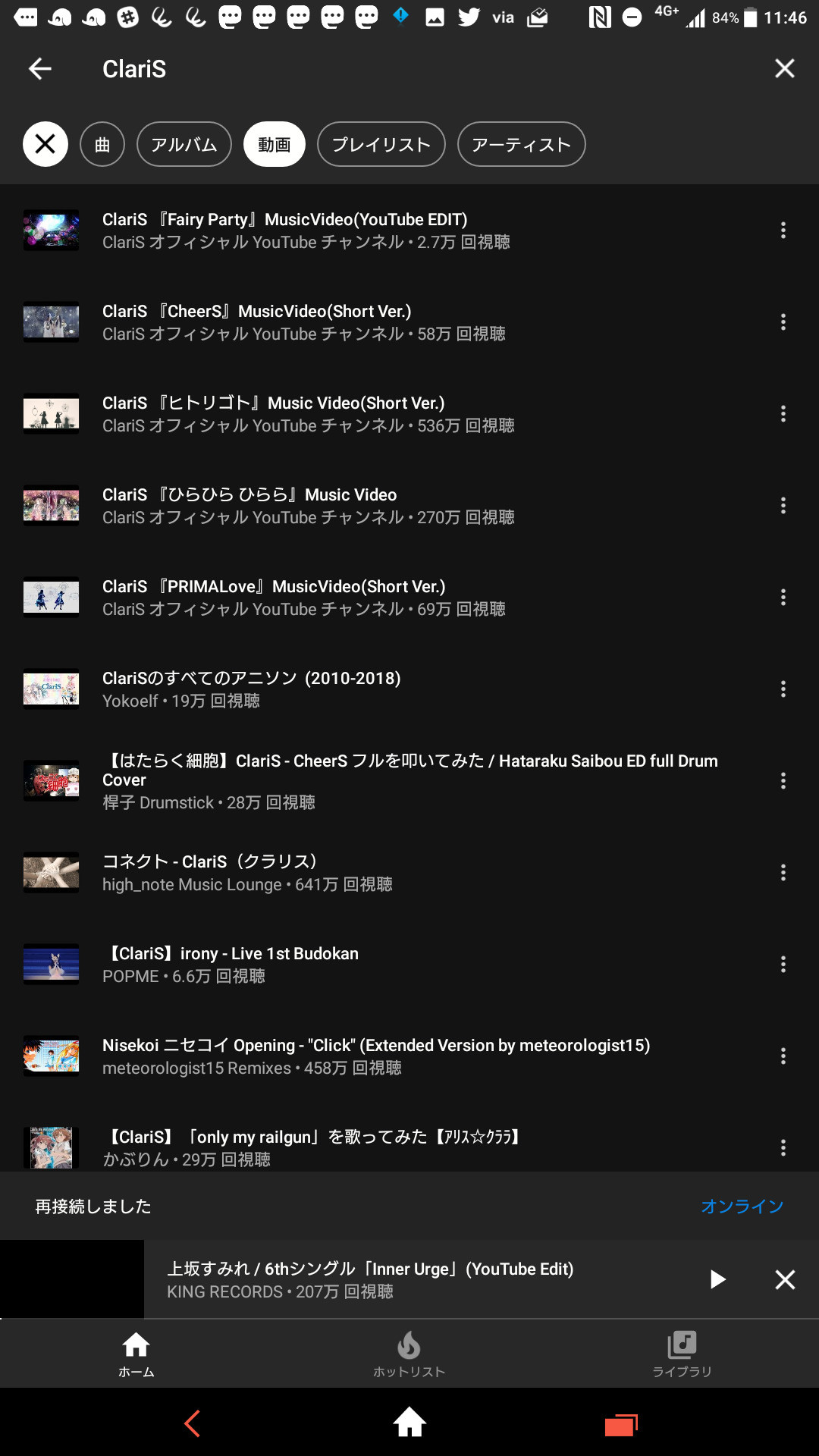Filter results by アルバム

[x=184, y=144]
